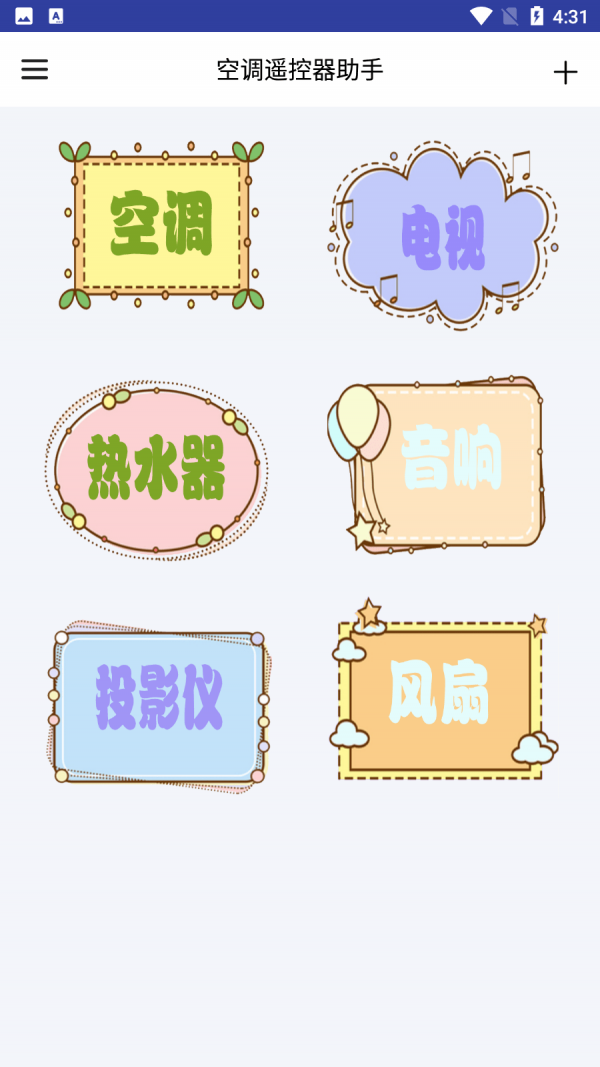Image resolution: width=600 pixels, height=1067 pixels.
Task: Open the hamburger drawer menu
Action: tap(35, 69)
